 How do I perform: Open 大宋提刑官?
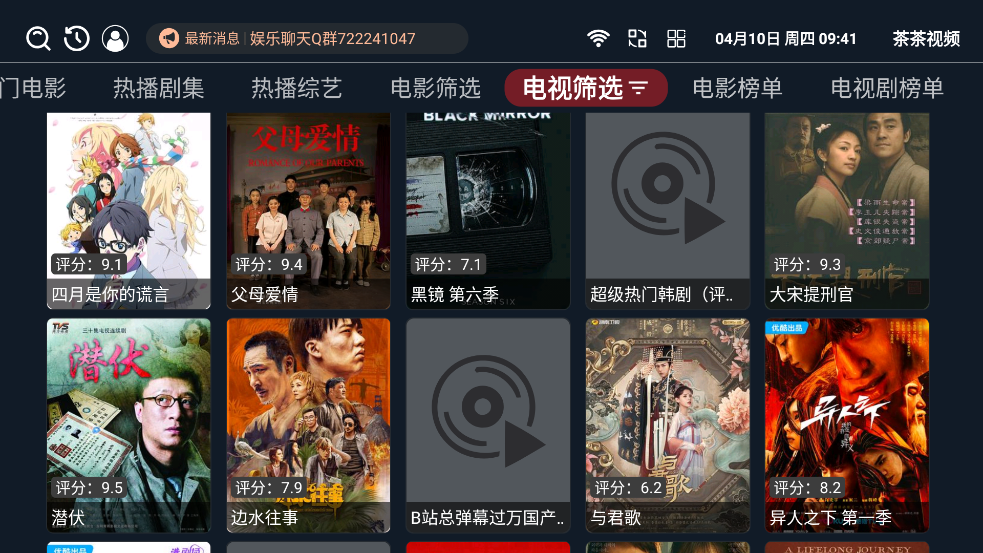(x=847, y=210)
